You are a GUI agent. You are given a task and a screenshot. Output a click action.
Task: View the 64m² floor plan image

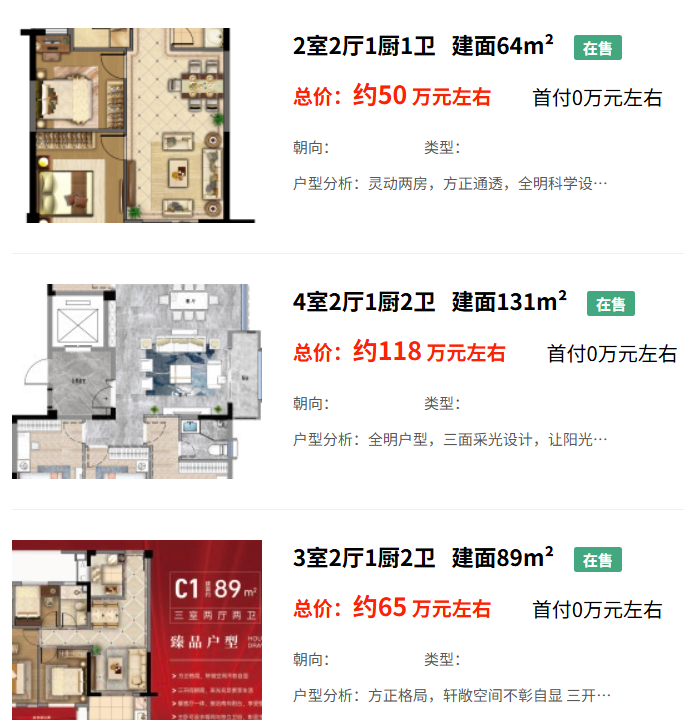coord(137,125)
